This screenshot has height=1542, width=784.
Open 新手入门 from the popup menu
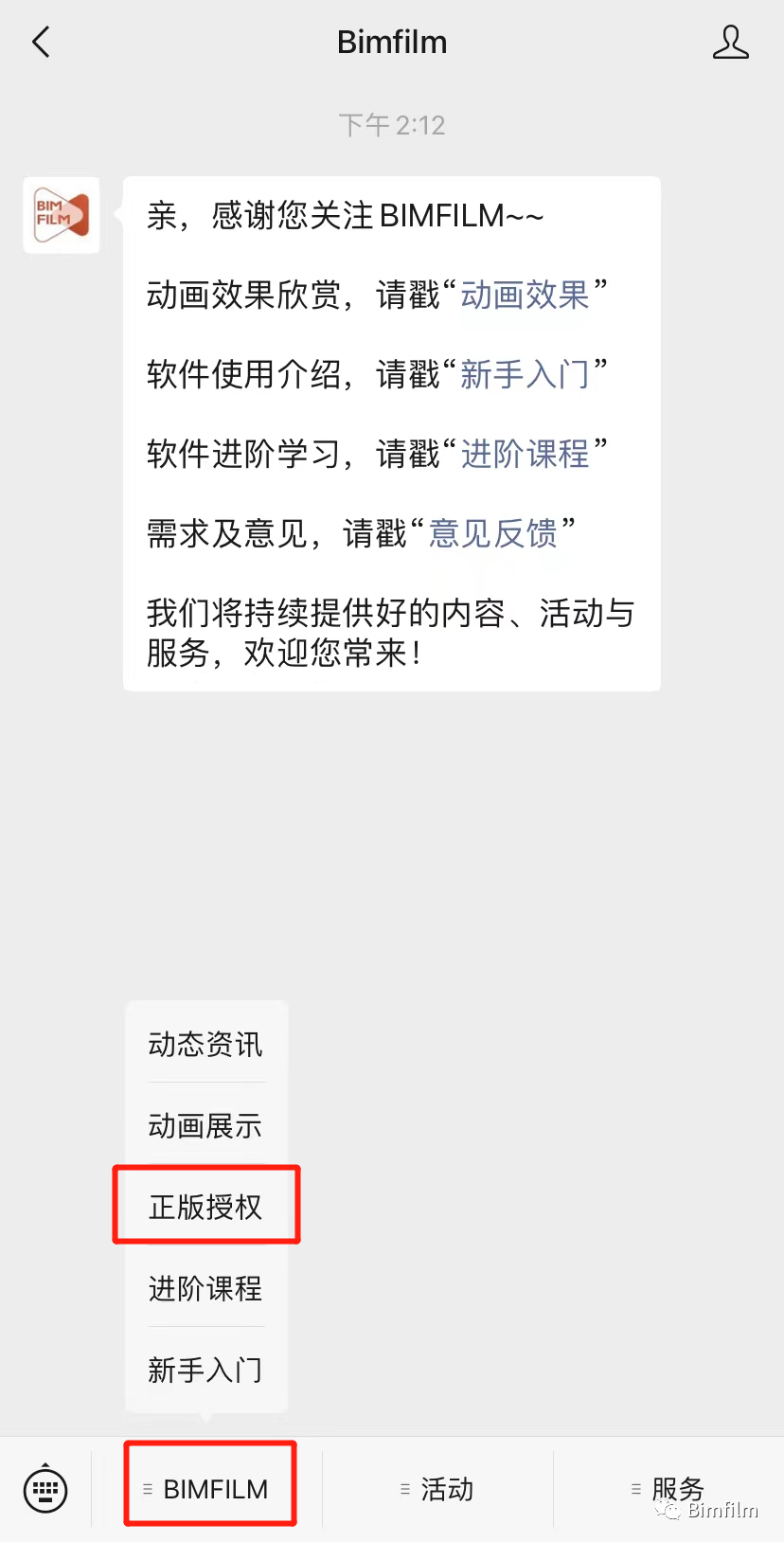pos(205,1370)
